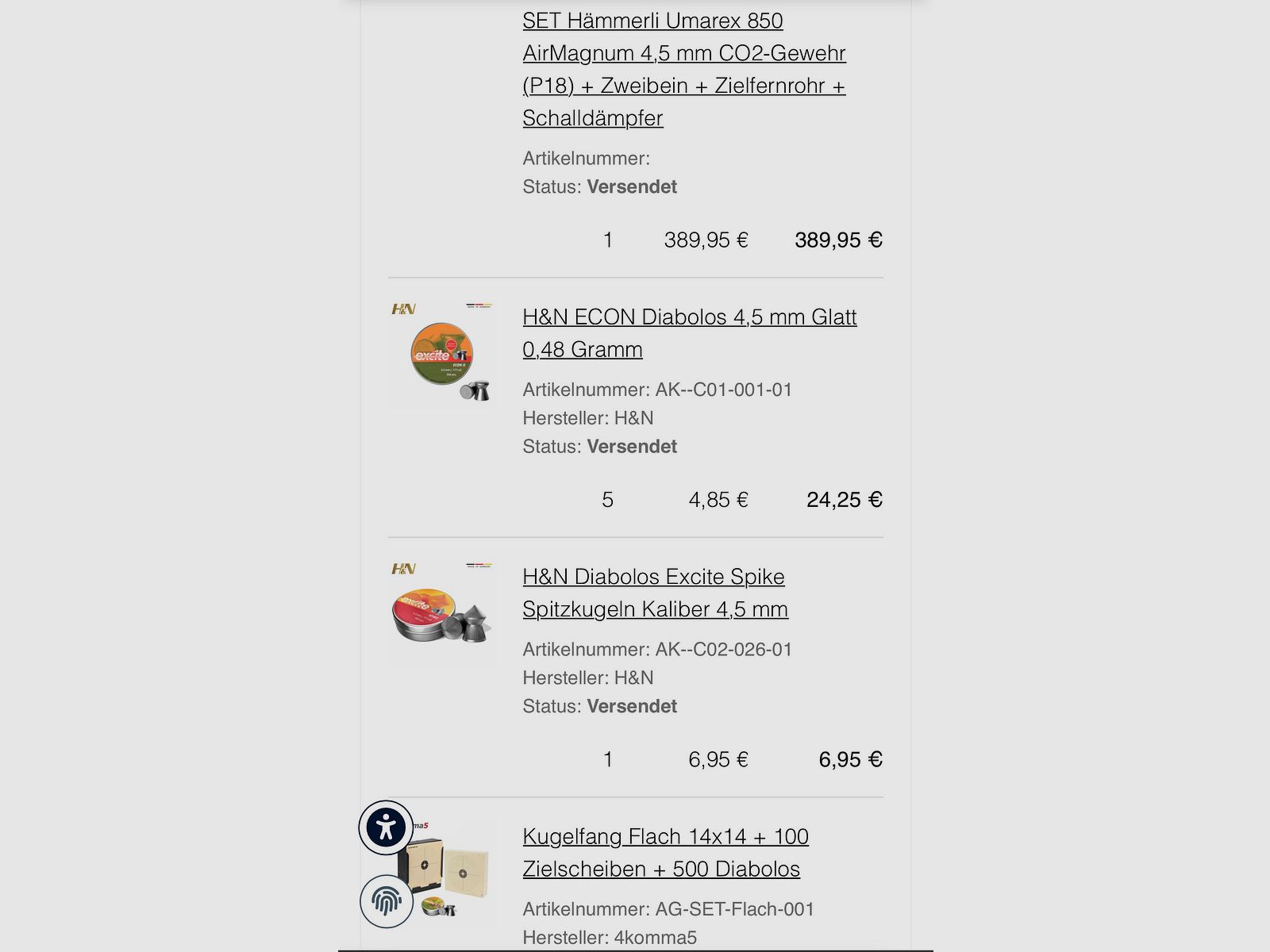The width and height of the screenshot is (1270, 952).
Task: Open Kugelfang Flach 14x14 product link
Action: 665,852
